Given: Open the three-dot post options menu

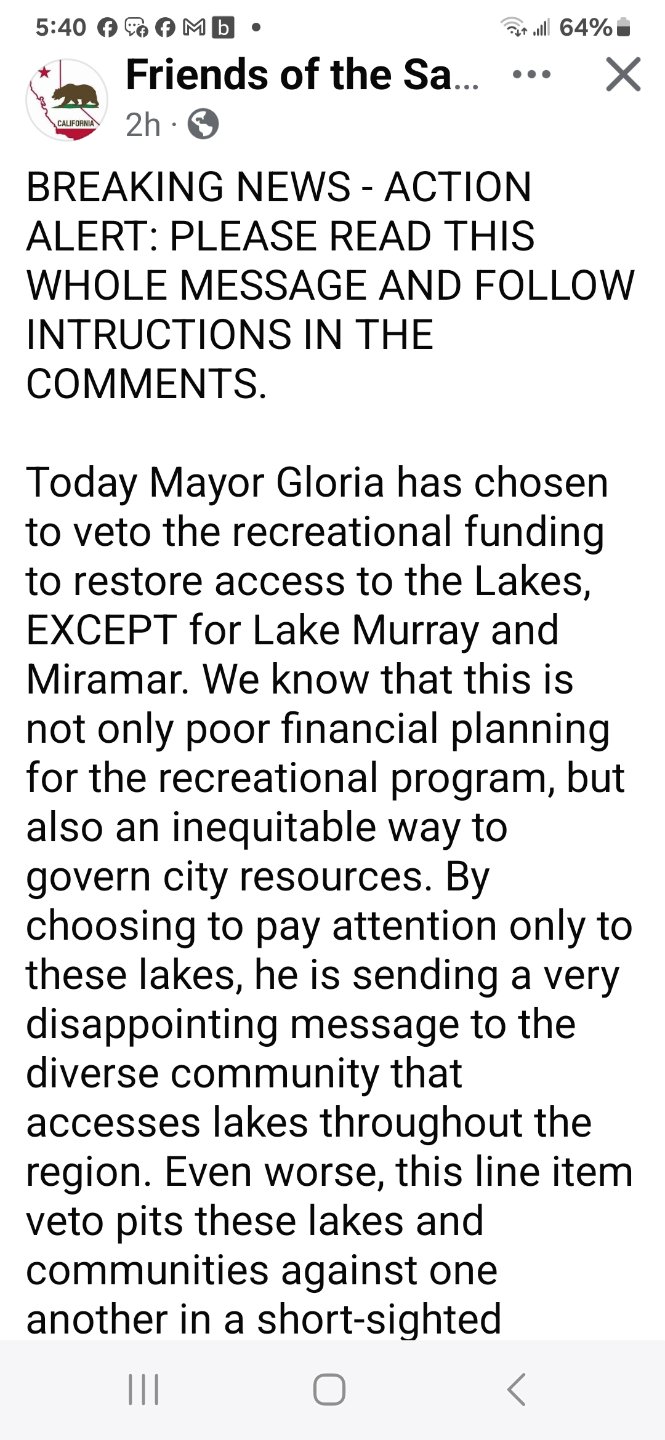Looking at the screenshot, I should (x=531, y=76).
